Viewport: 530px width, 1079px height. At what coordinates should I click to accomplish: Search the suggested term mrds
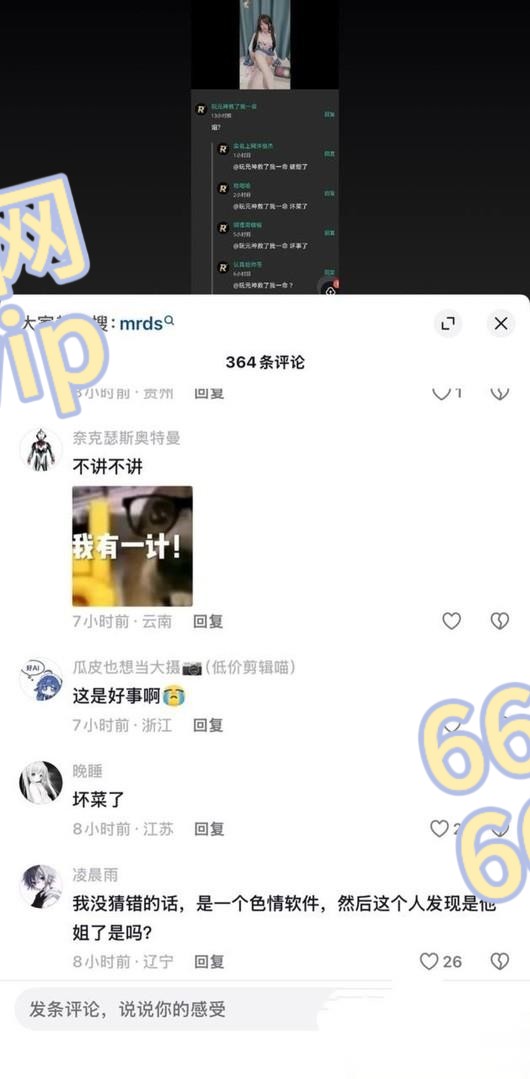(147, 323)
